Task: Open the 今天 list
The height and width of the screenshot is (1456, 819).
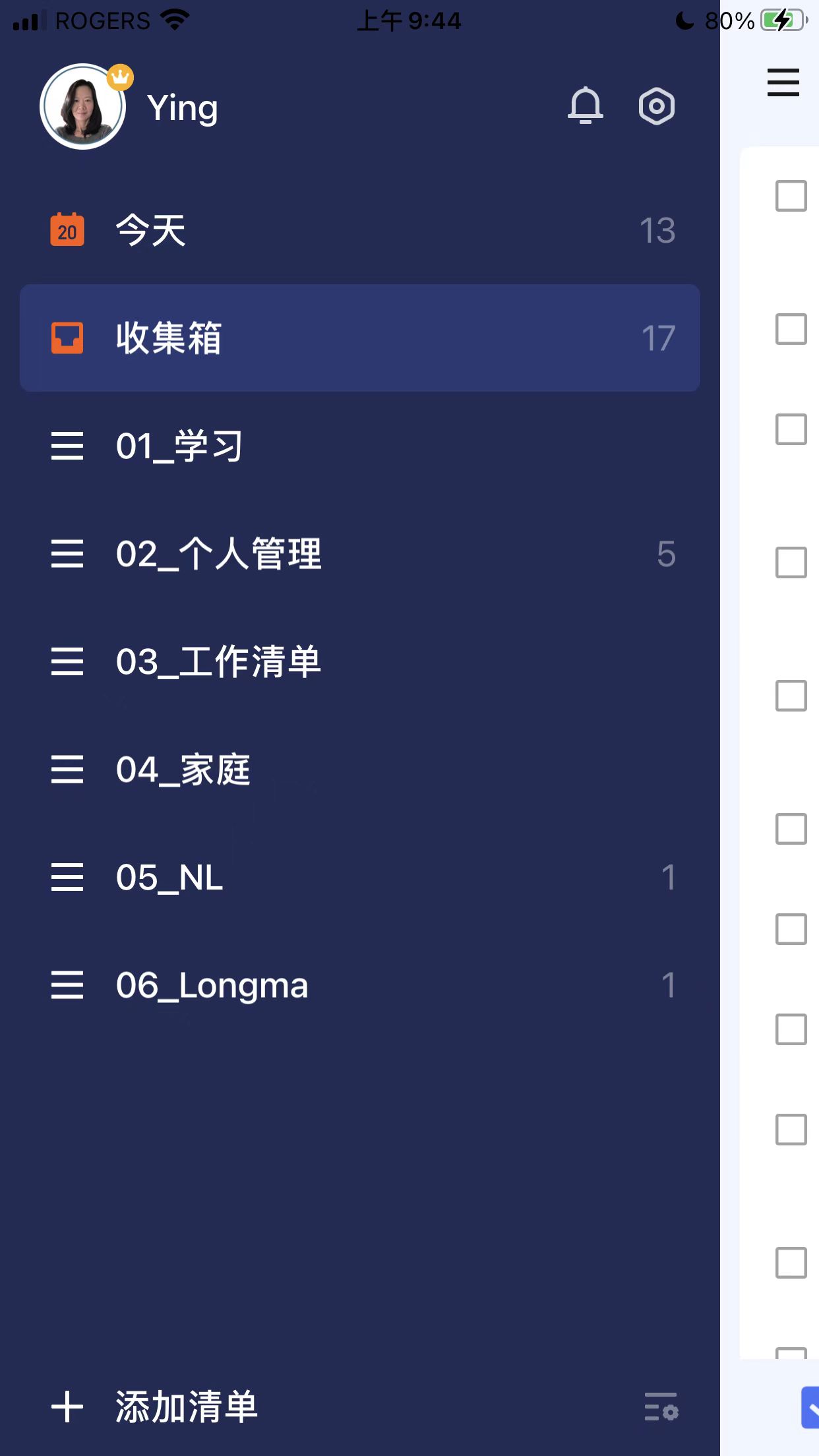Action: 360,231
